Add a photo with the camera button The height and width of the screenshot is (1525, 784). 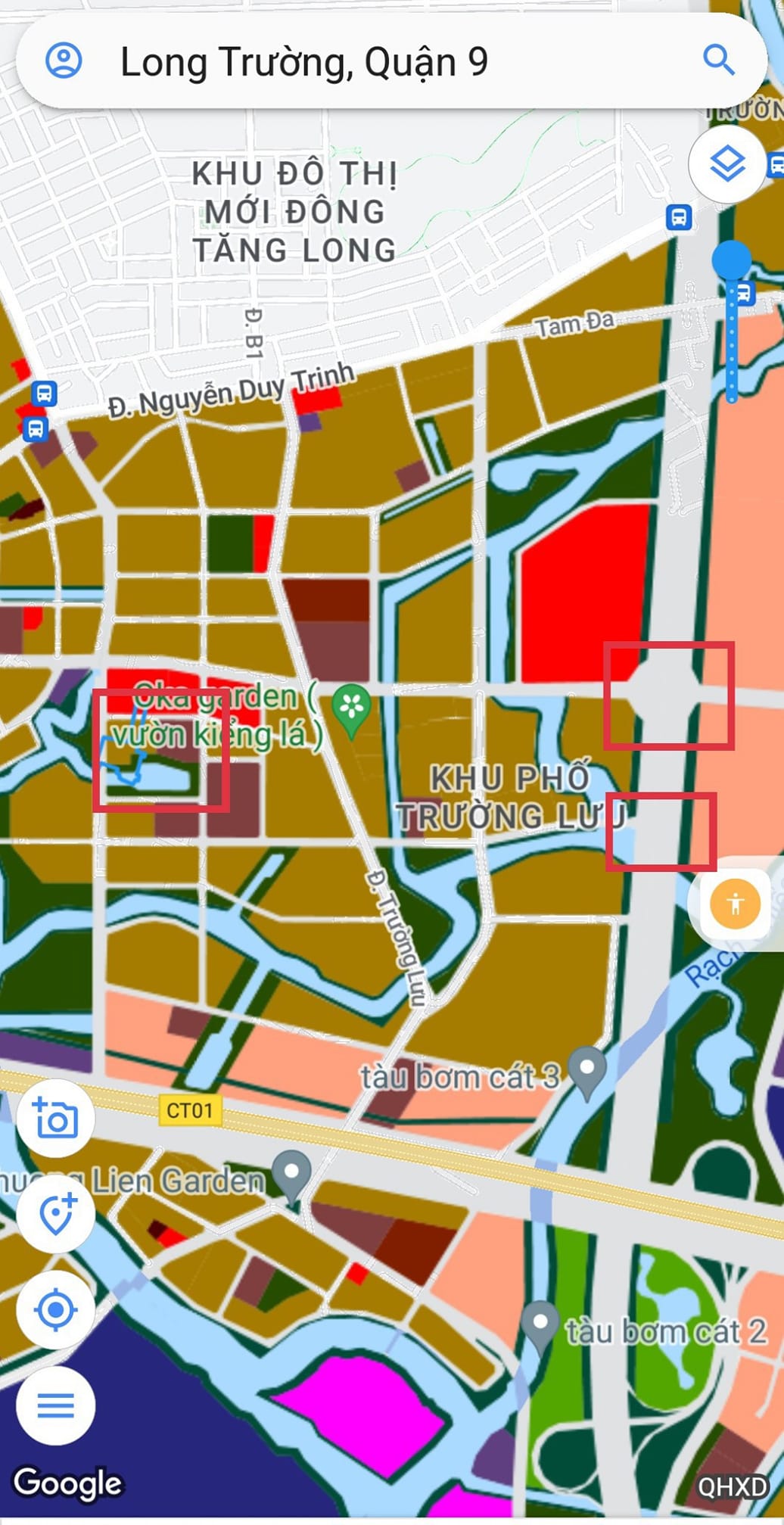click(55, 1119)
